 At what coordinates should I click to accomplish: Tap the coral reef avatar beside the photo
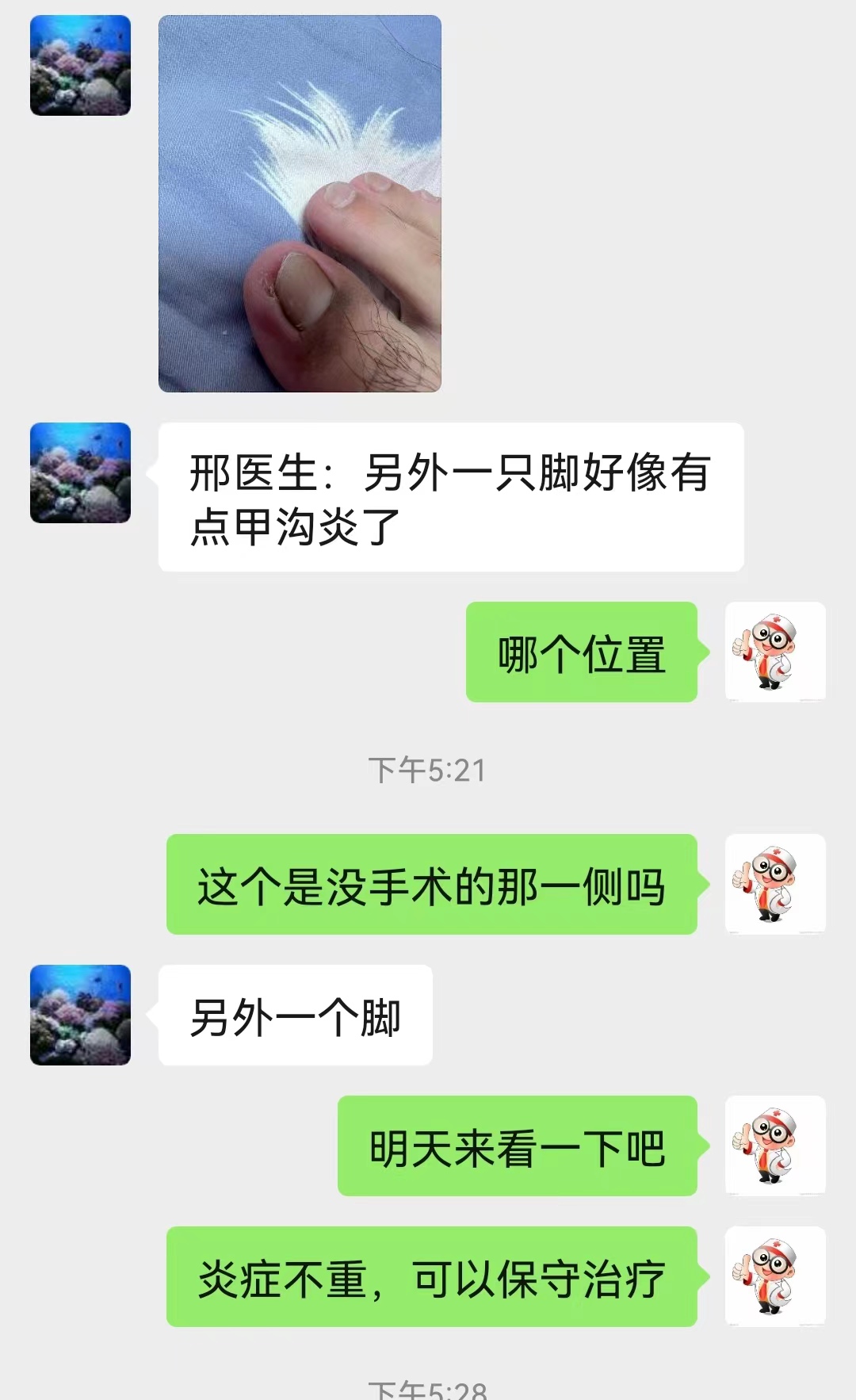coord(80,65)
